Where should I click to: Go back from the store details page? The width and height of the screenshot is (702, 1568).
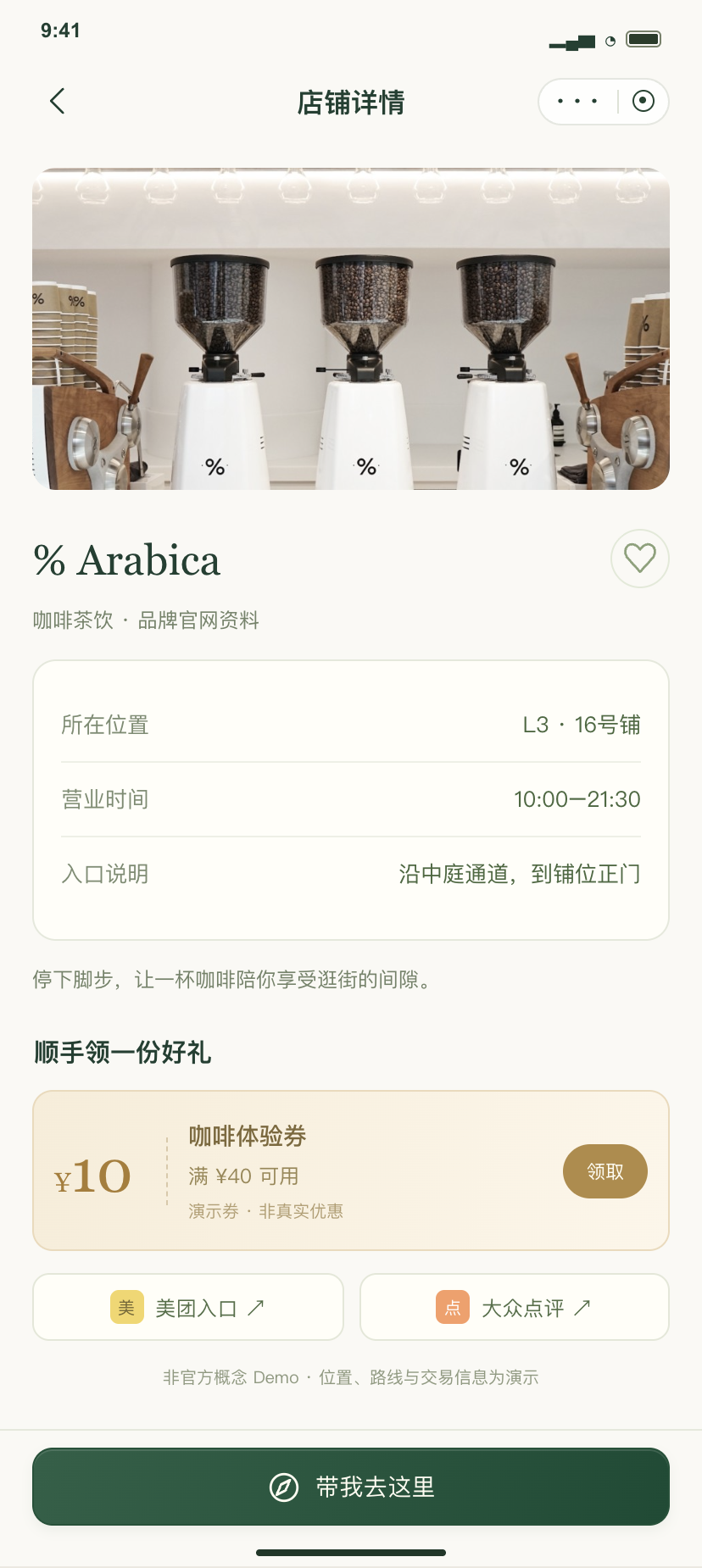pos(58,102)
